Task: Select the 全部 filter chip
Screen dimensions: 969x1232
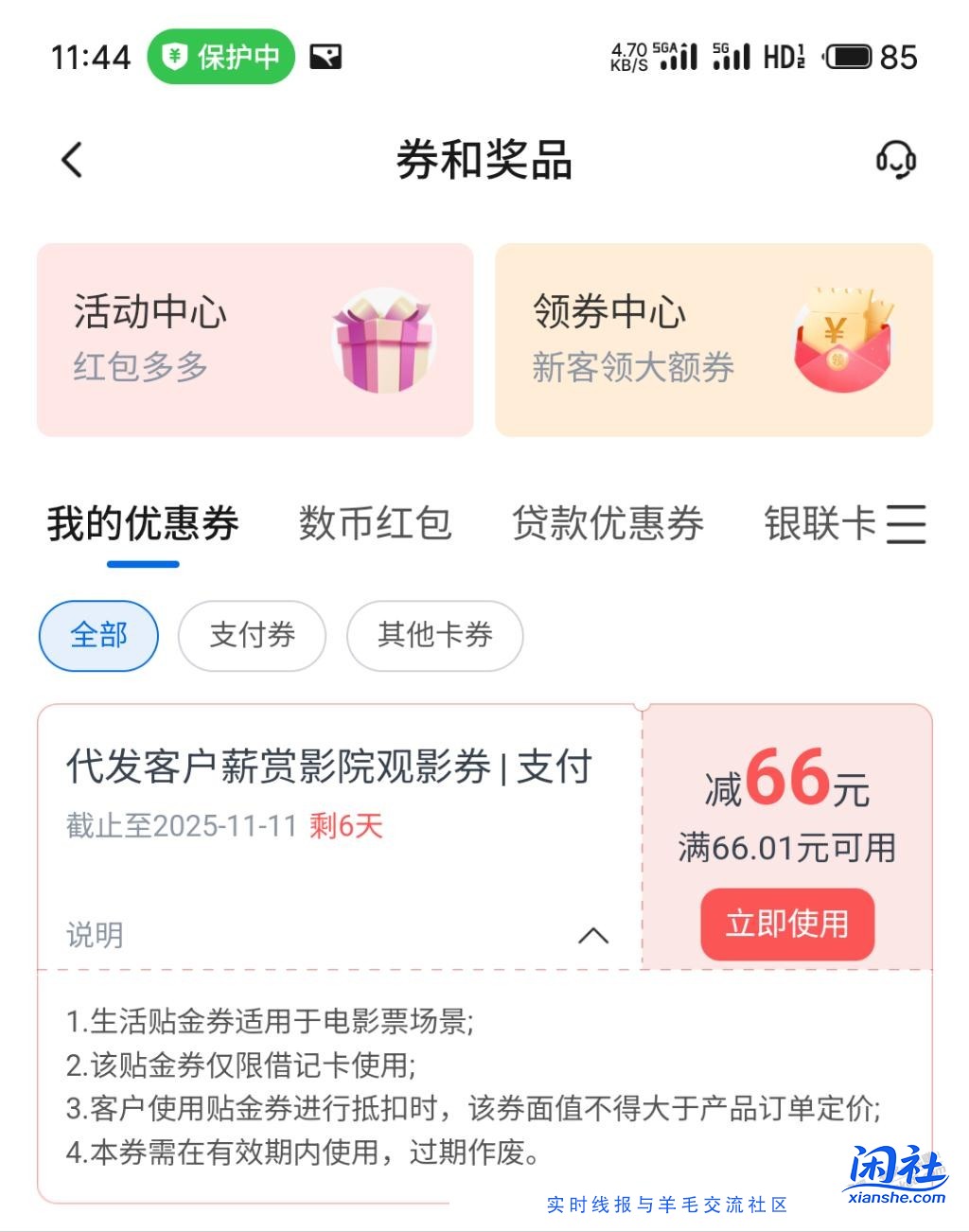Action: pyautogui.click(x=98, y=636)
